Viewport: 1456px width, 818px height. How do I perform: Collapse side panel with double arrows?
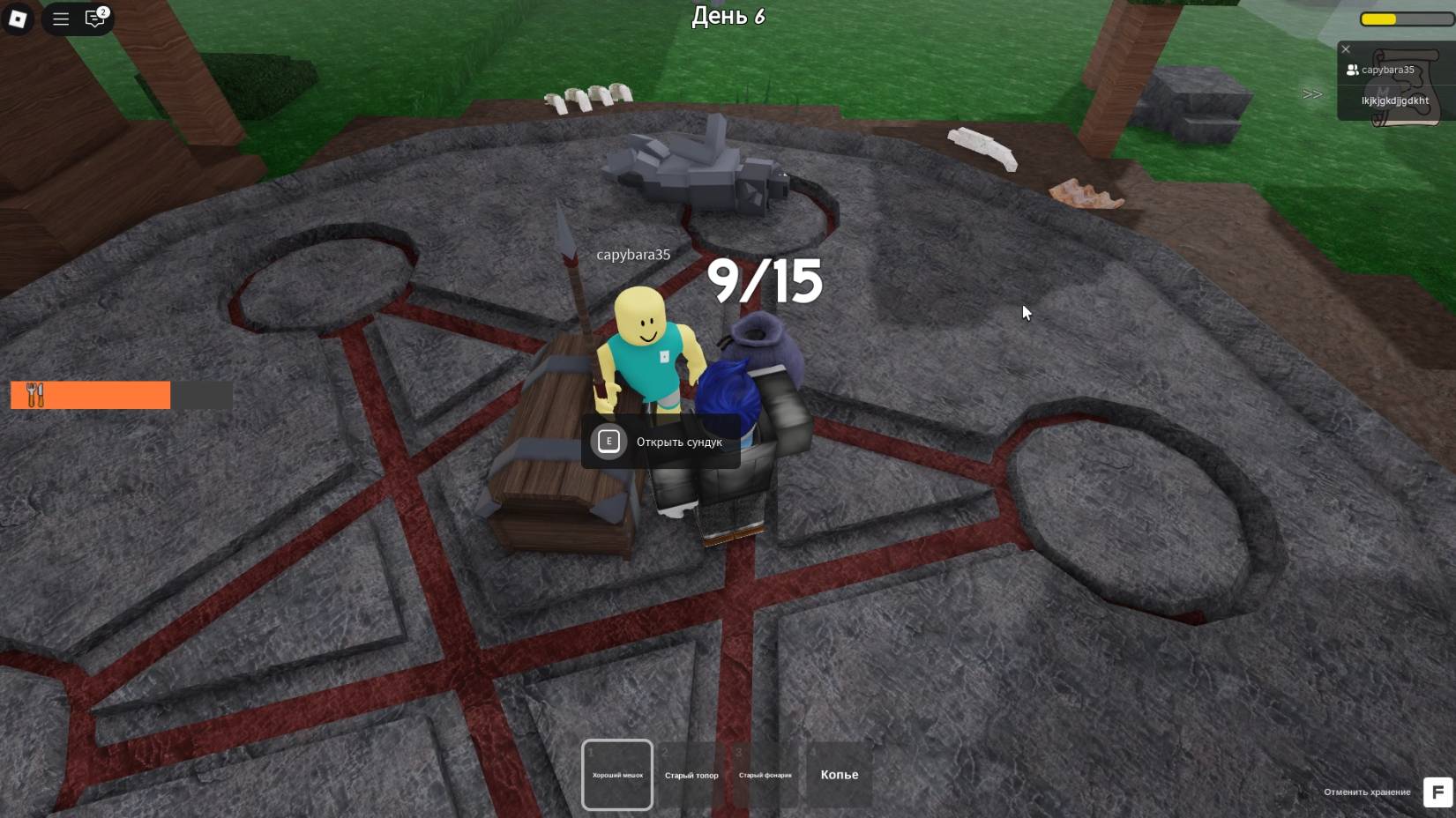pyautogui.click(x=1312, y=94)
